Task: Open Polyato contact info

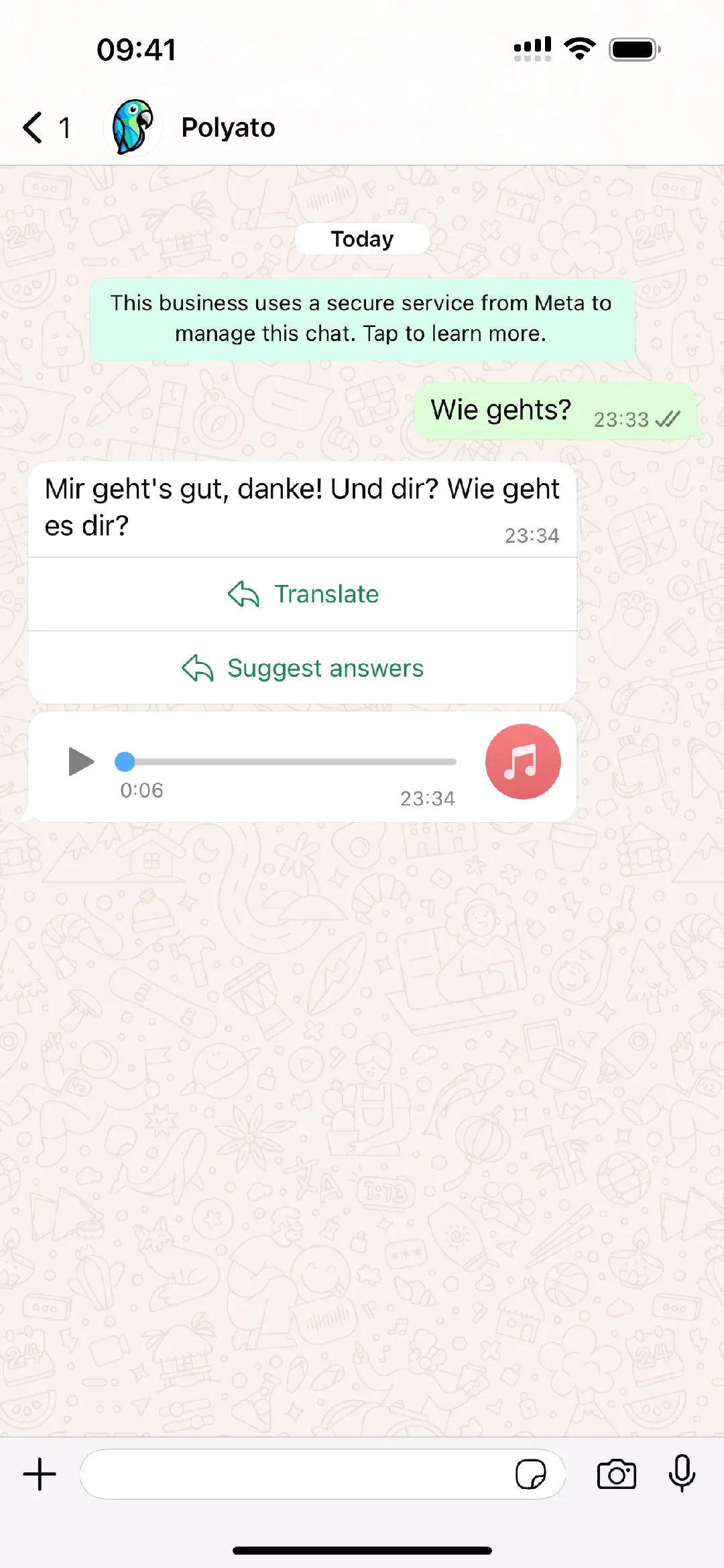Action: click(228, 127)
